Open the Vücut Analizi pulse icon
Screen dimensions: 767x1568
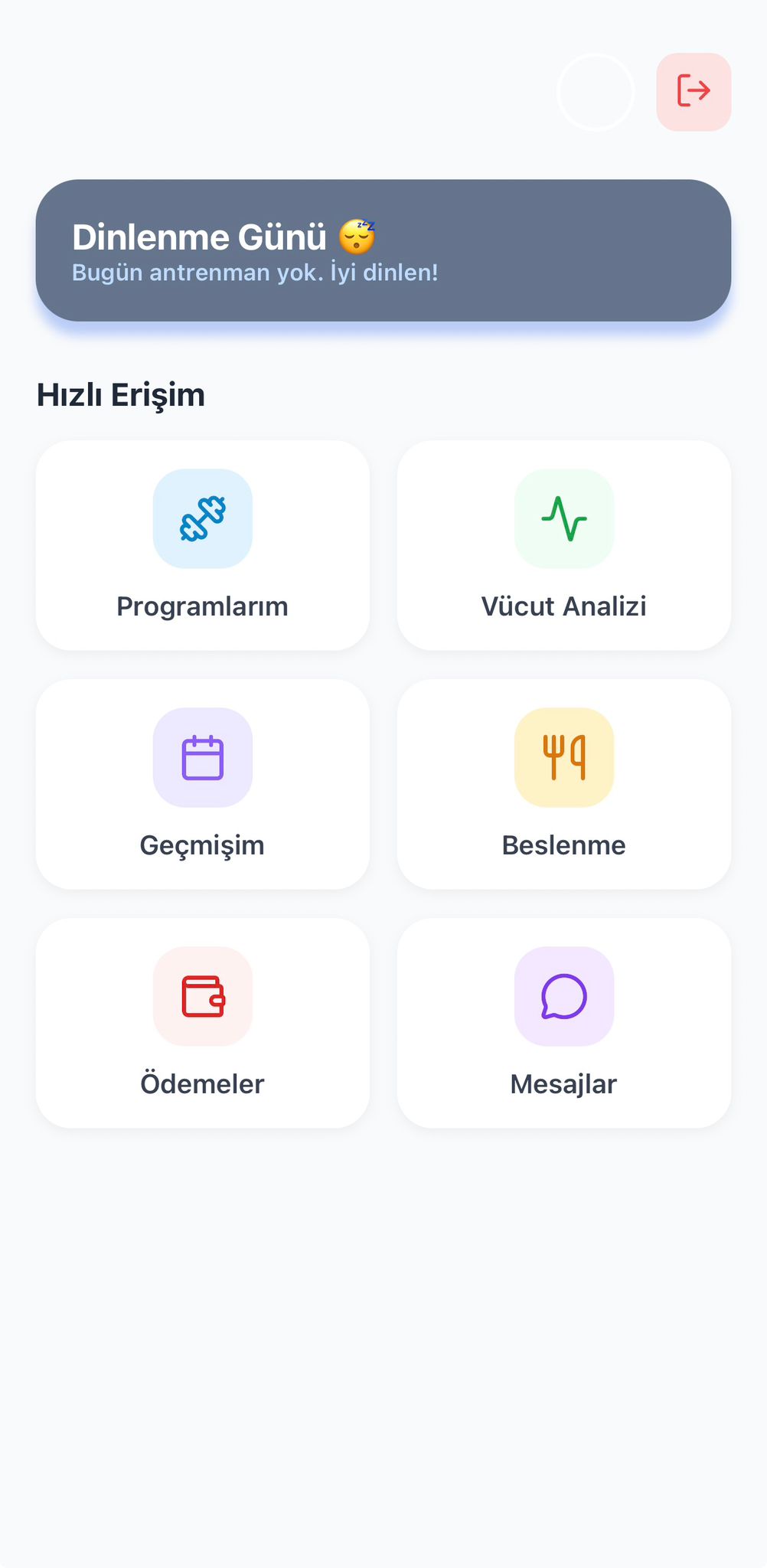click(x=564, y=519)
